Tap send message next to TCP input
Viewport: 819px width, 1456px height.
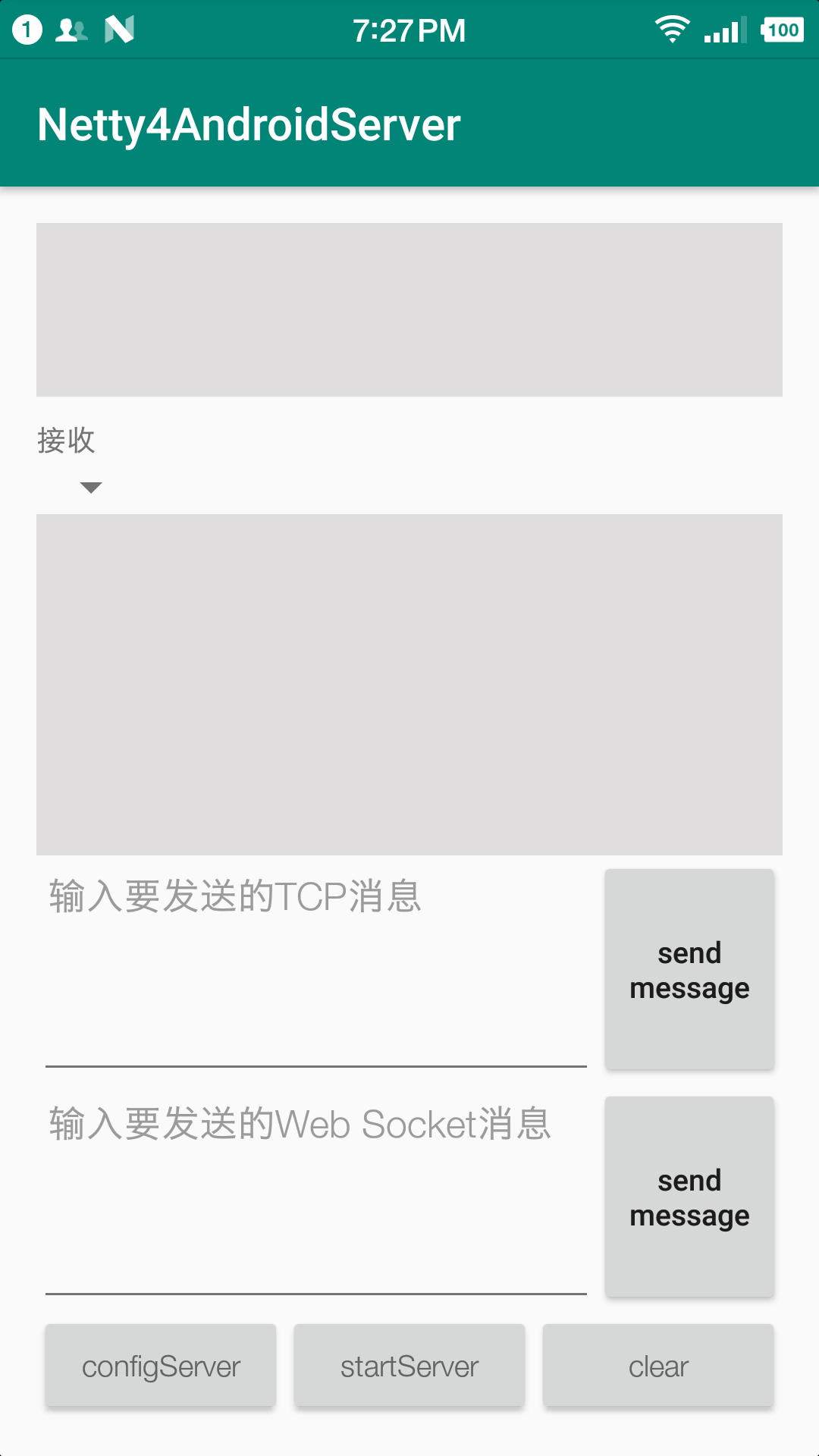point(689,969)
